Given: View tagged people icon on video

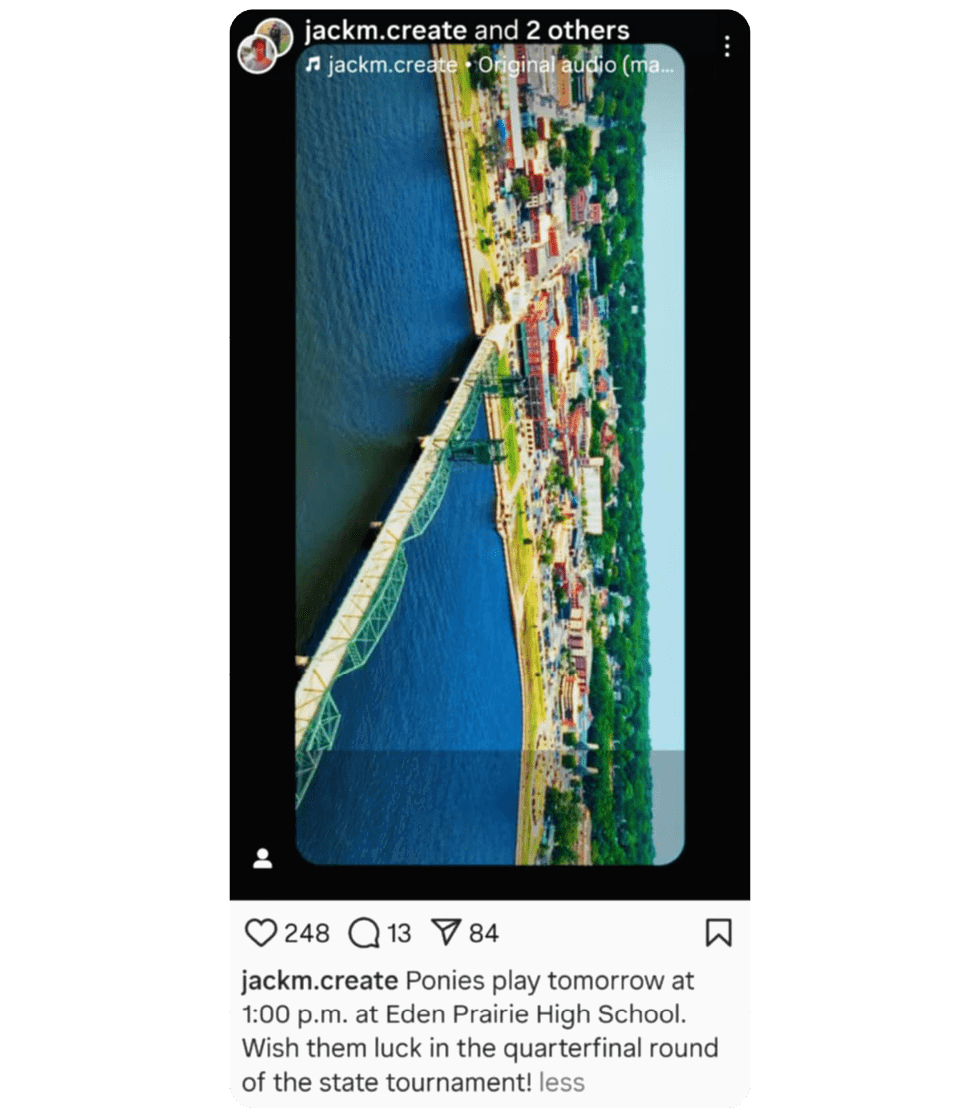Looking at the screenshot, I should coord(263,858).
